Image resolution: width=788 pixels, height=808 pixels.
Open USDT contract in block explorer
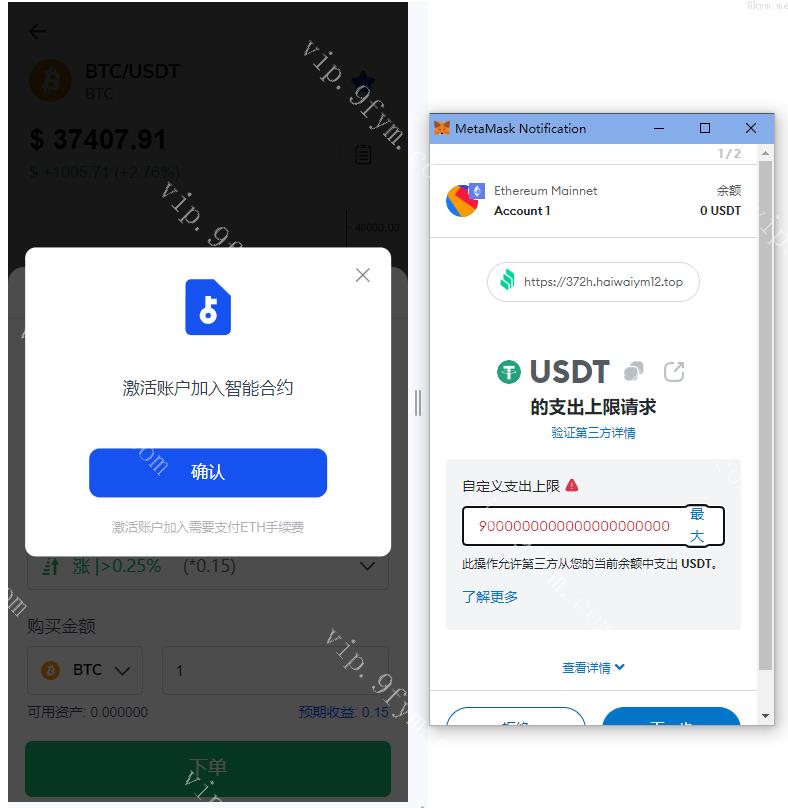(674, 372)
